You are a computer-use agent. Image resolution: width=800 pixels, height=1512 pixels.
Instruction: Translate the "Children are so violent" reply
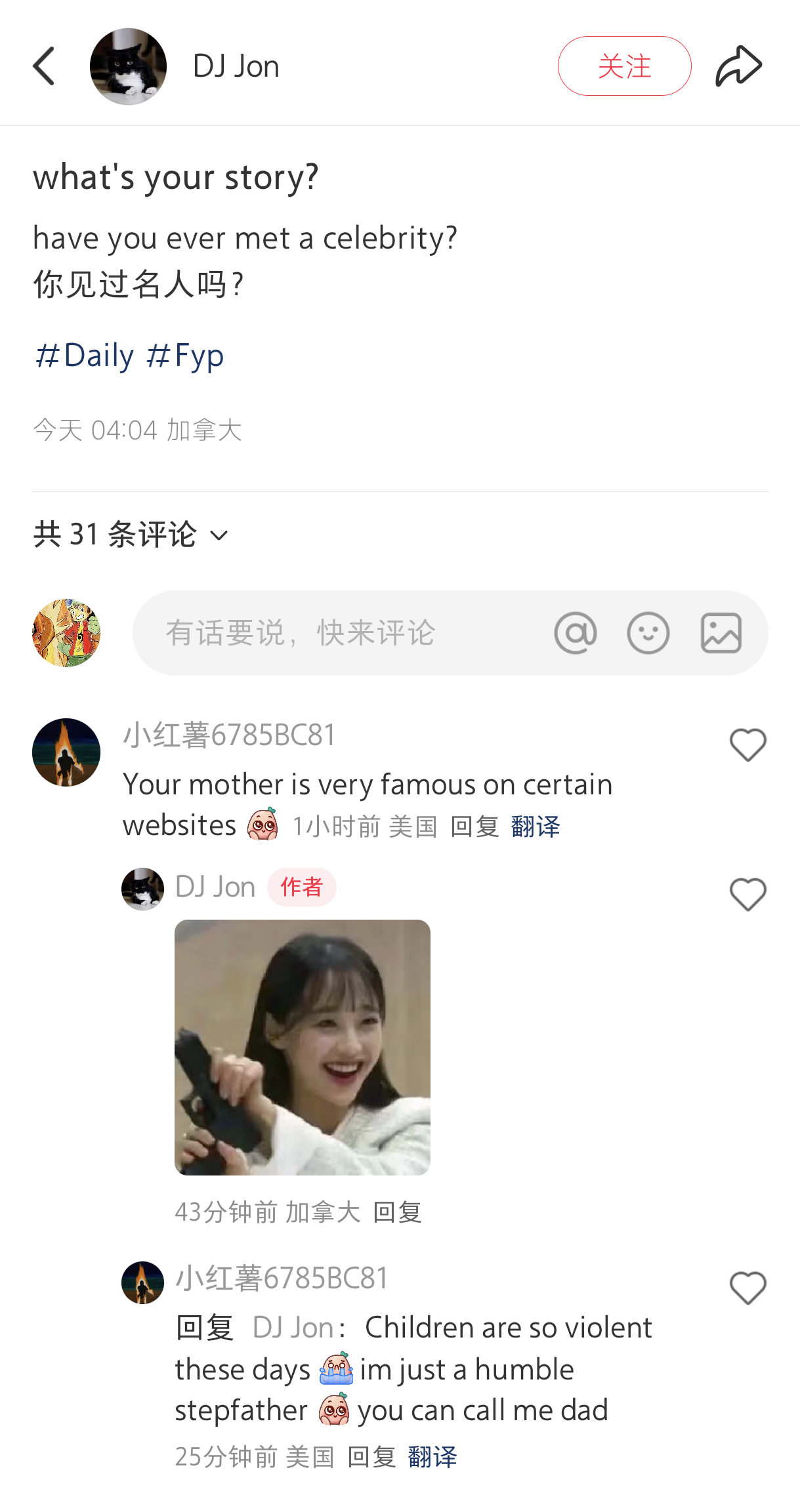point(432,1457)
